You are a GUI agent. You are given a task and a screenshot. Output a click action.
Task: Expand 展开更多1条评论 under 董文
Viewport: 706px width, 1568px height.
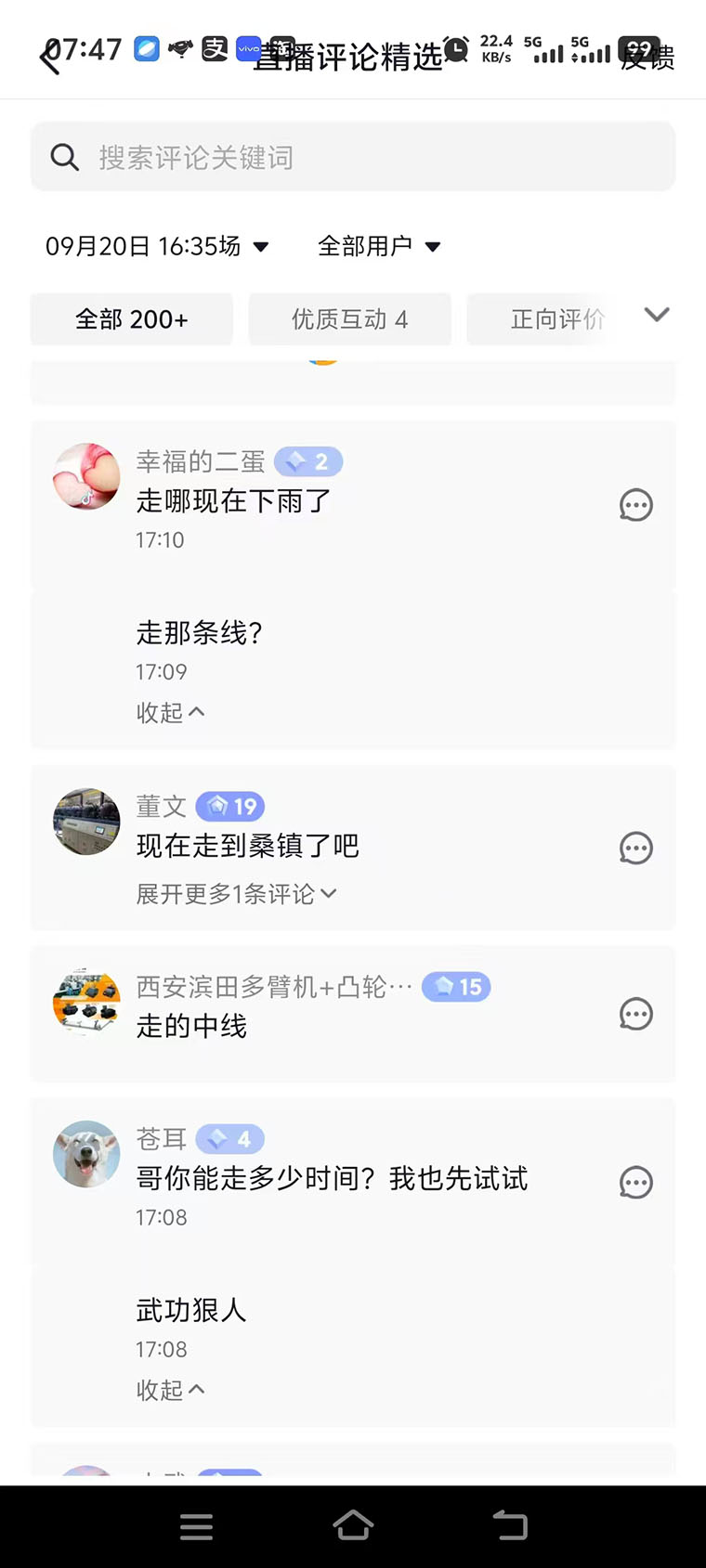(x=236, y=894)
